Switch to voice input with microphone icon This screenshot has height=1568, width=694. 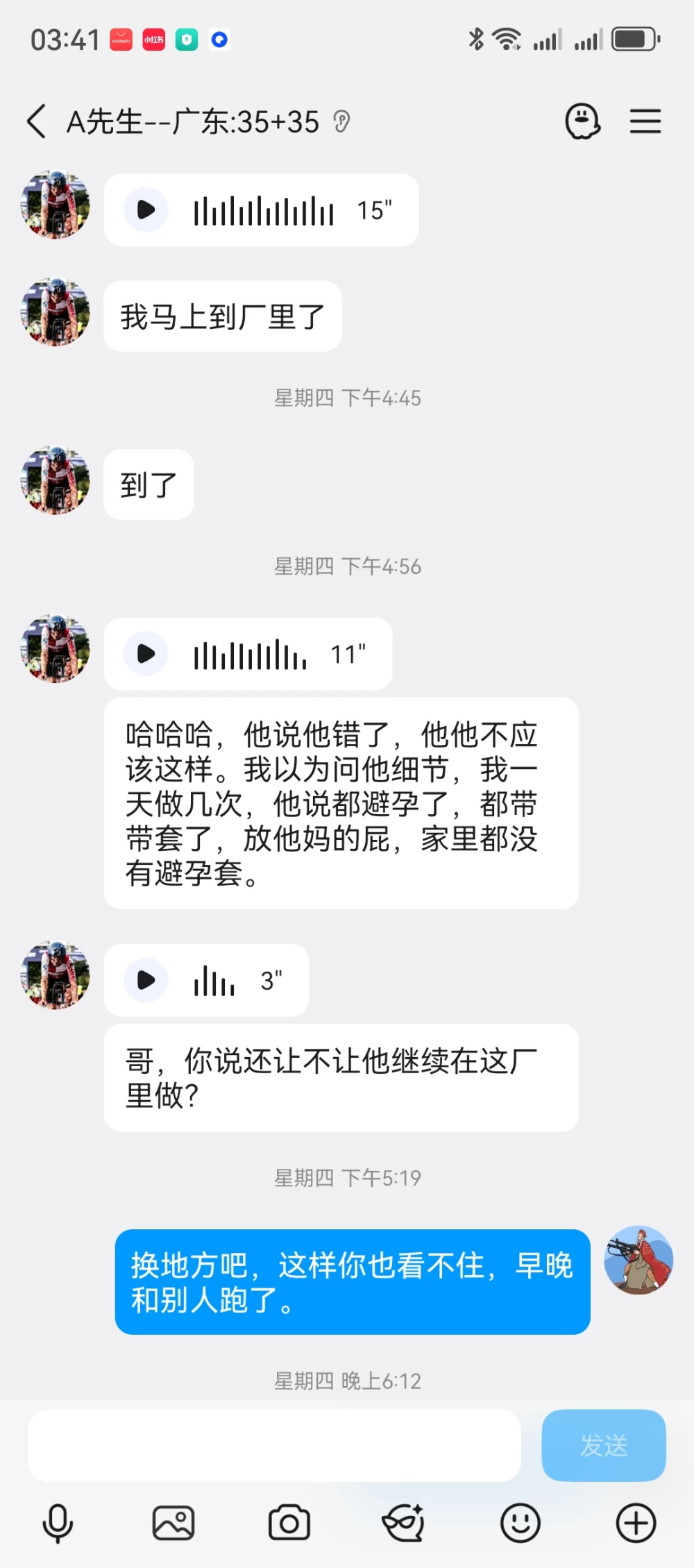click(x=58, y=1524)
